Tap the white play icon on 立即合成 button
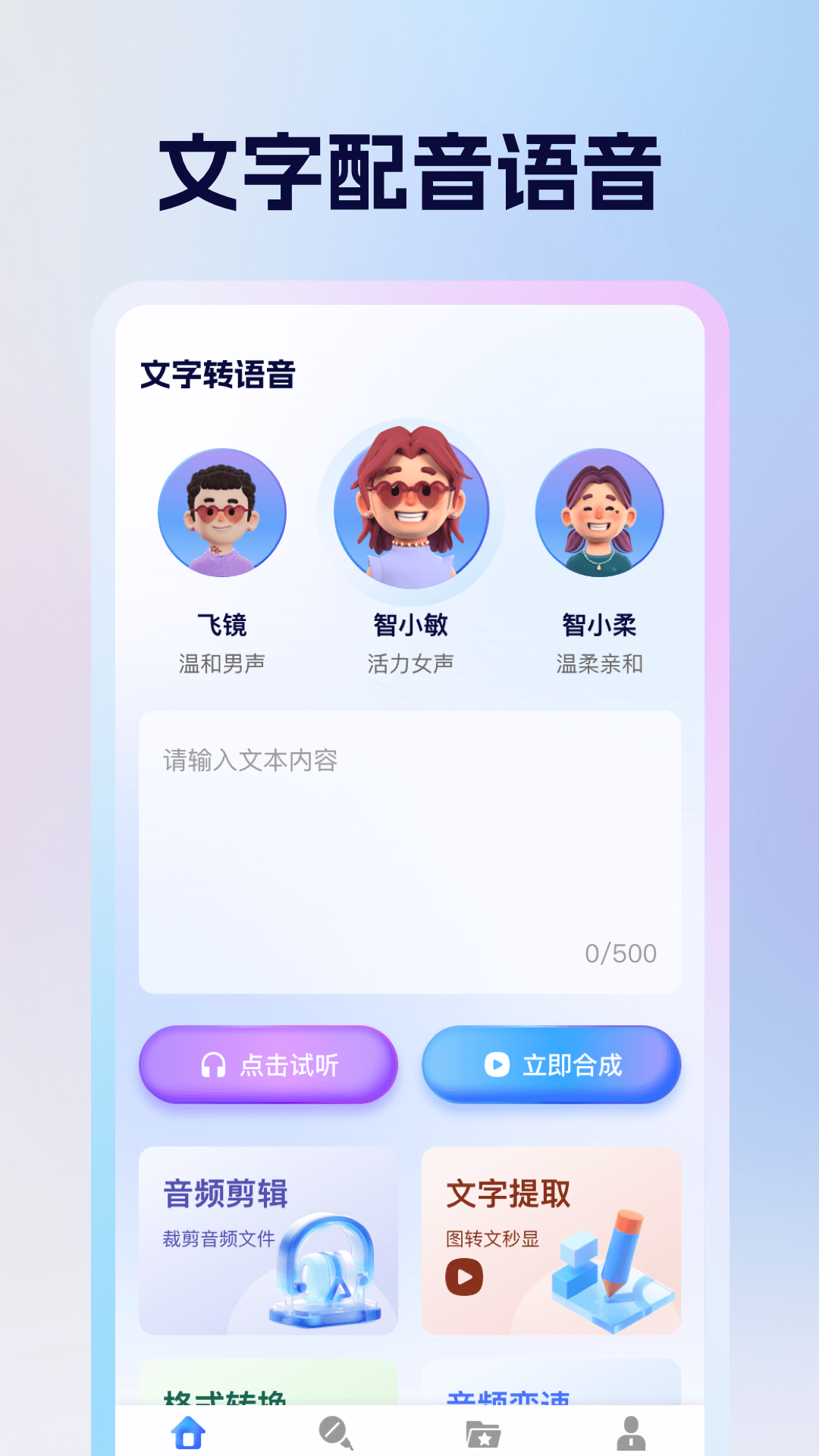Image resolution: width=819 pixels, height=1456 pixels. (x=498, y=1065)
